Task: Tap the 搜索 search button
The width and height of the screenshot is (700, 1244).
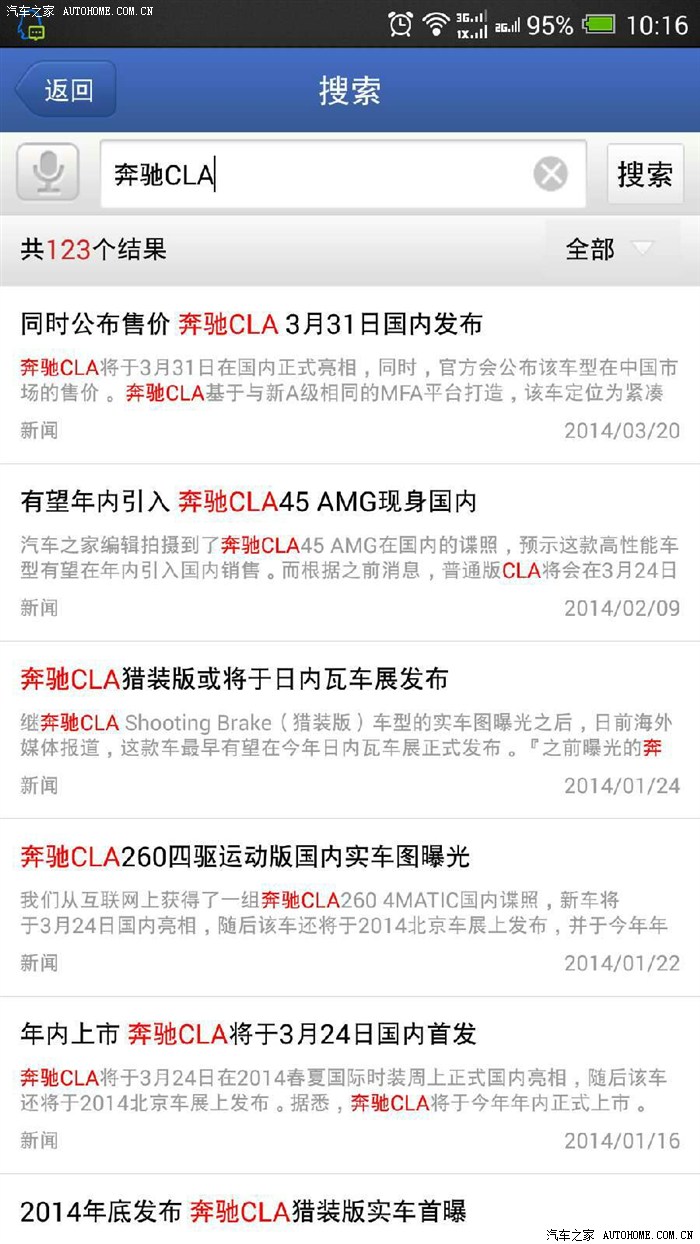Action: 645,174
